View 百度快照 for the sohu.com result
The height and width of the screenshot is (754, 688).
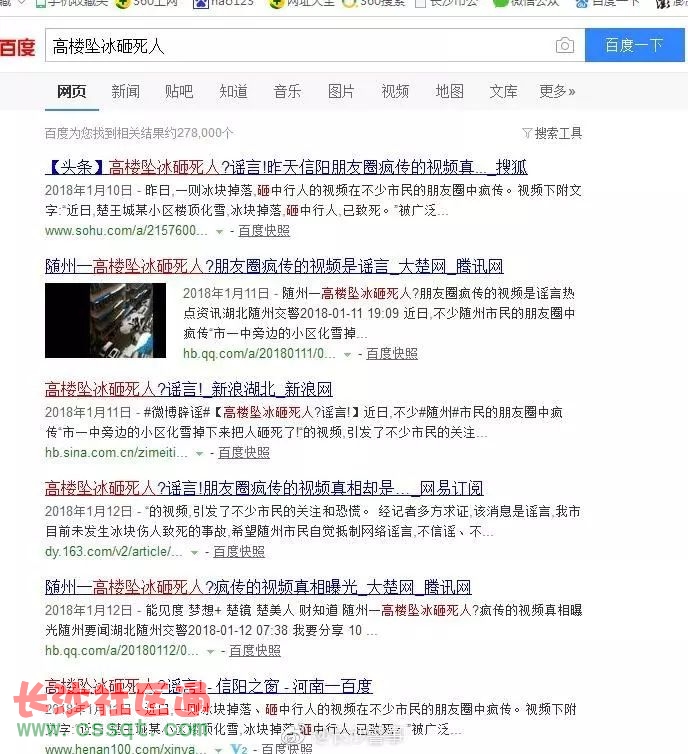point(263,230)
